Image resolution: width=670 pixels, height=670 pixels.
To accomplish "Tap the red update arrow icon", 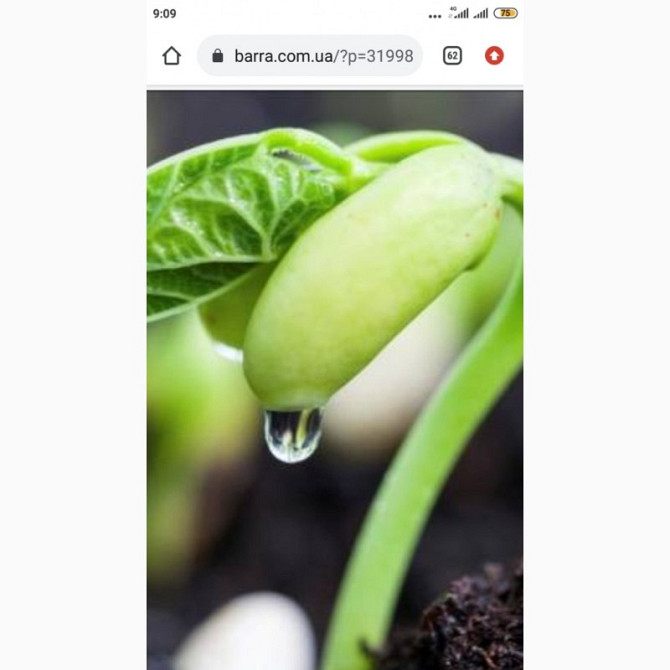I will [x=494, y=56].
